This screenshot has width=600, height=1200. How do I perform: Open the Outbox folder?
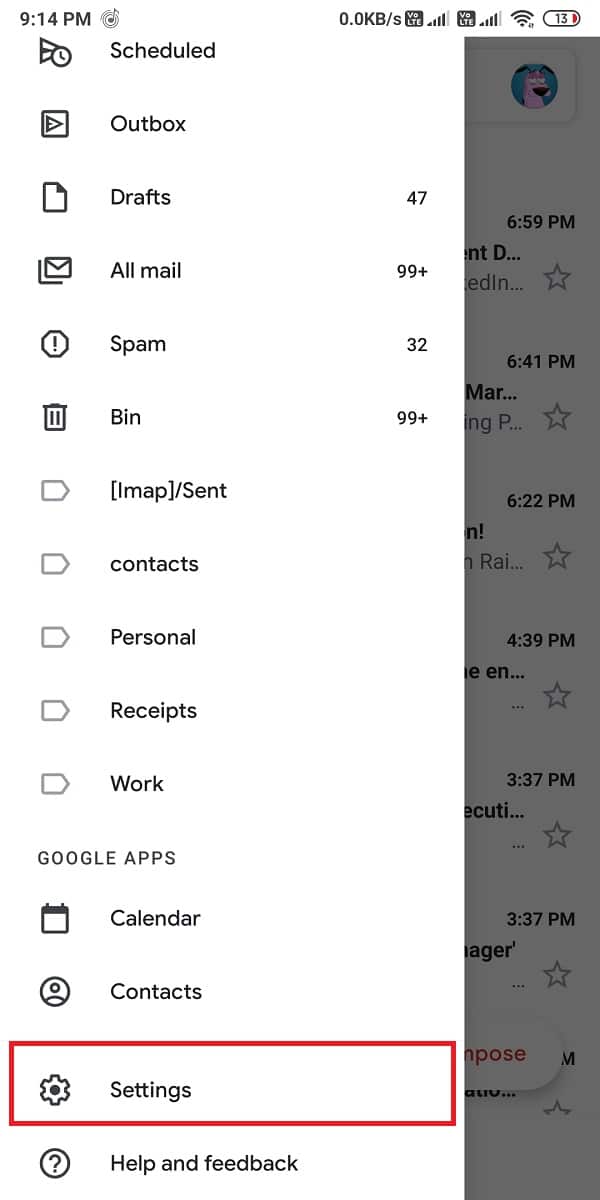pyautogui.click(x=148, y=124)
